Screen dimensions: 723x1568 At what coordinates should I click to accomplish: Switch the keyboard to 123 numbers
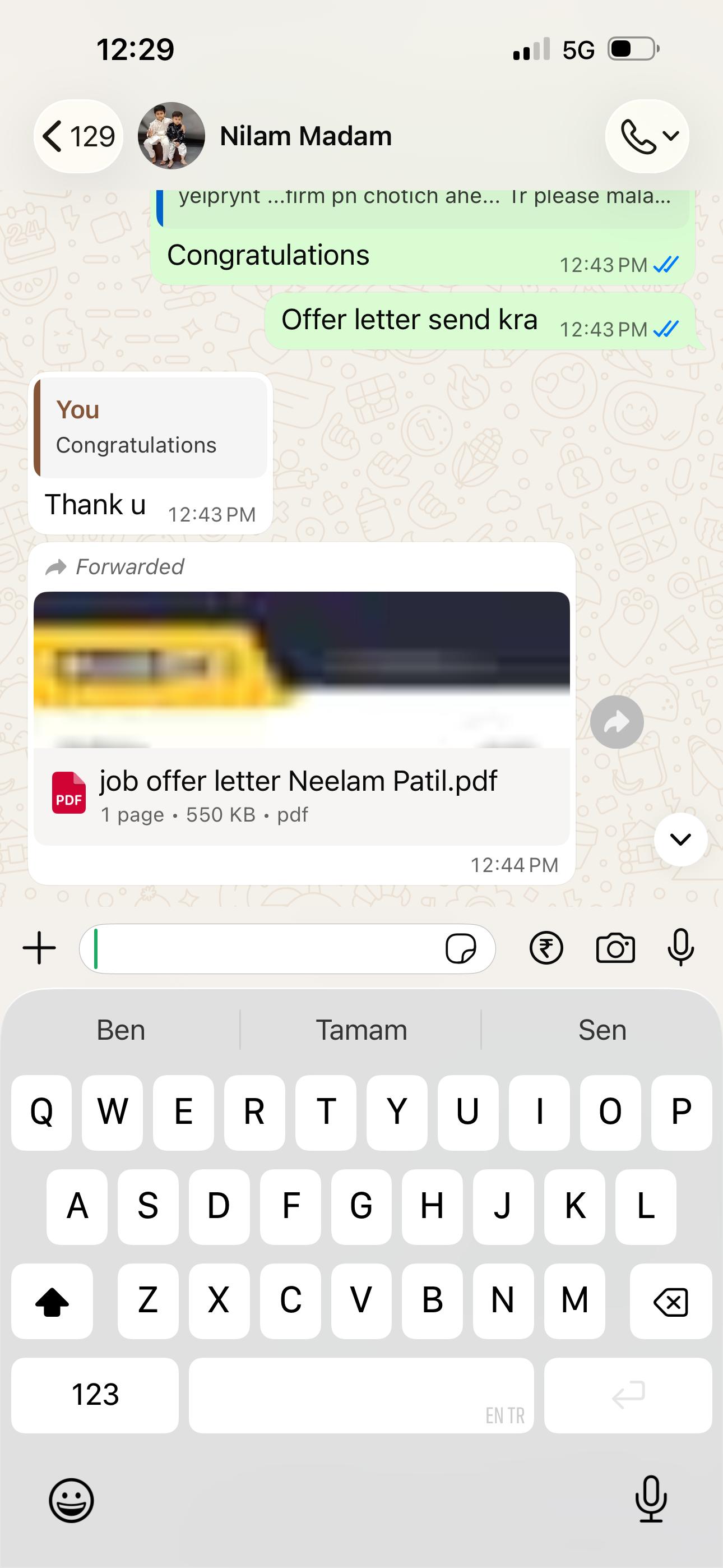click(95, 1395)
